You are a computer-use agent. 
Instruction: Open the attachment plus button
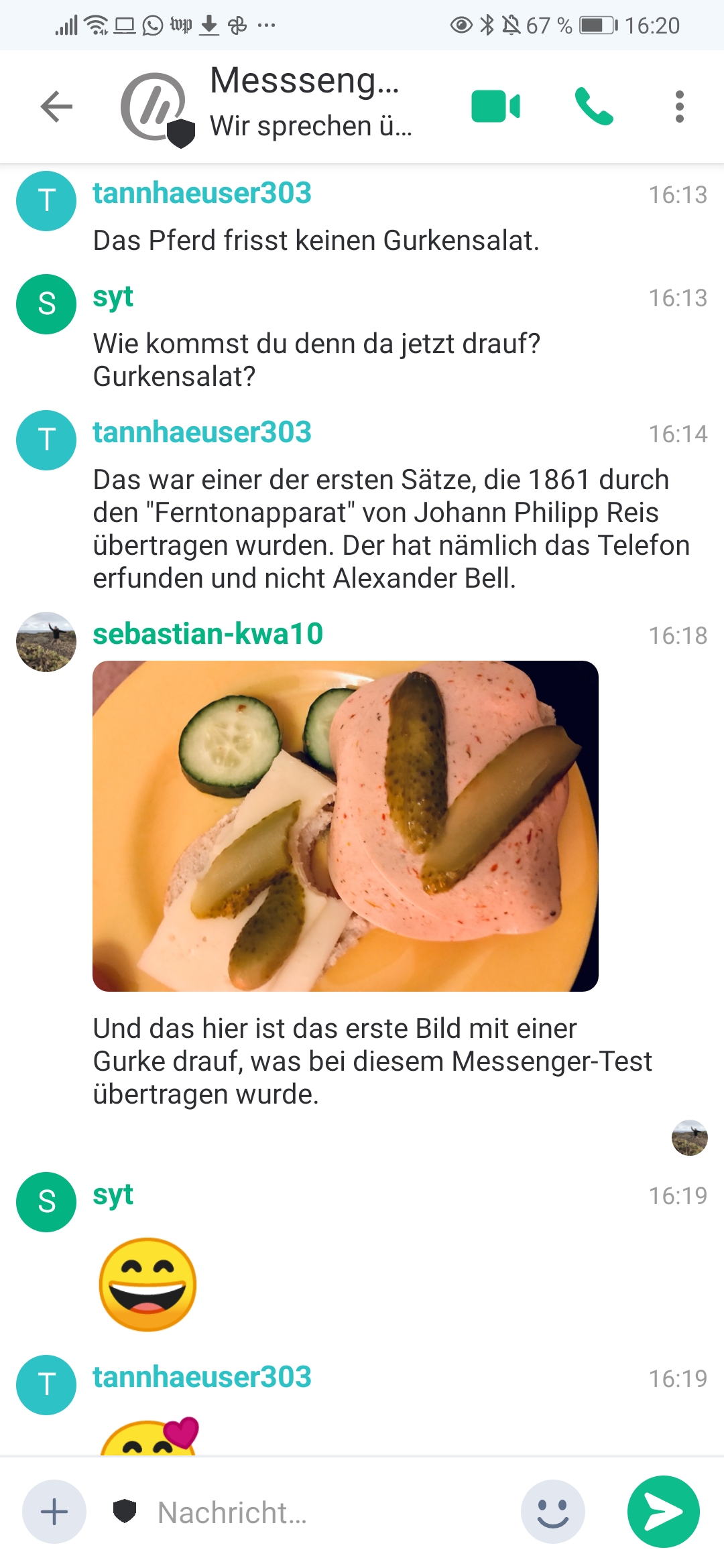point(54,1512)
